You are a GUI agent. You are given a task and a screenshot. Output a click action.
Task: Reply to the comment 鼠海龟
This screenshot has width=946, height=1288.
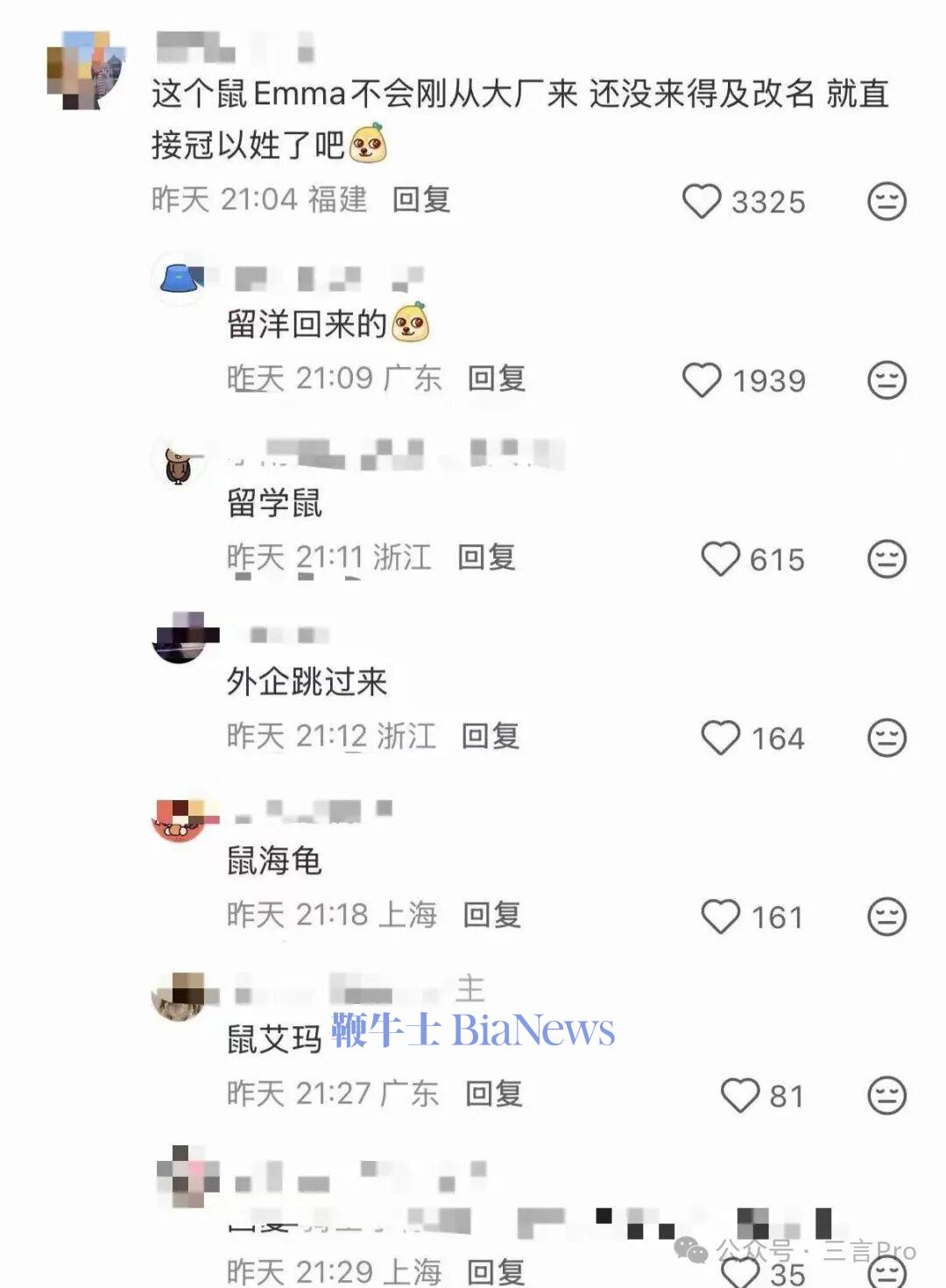(x=492, y=915)
